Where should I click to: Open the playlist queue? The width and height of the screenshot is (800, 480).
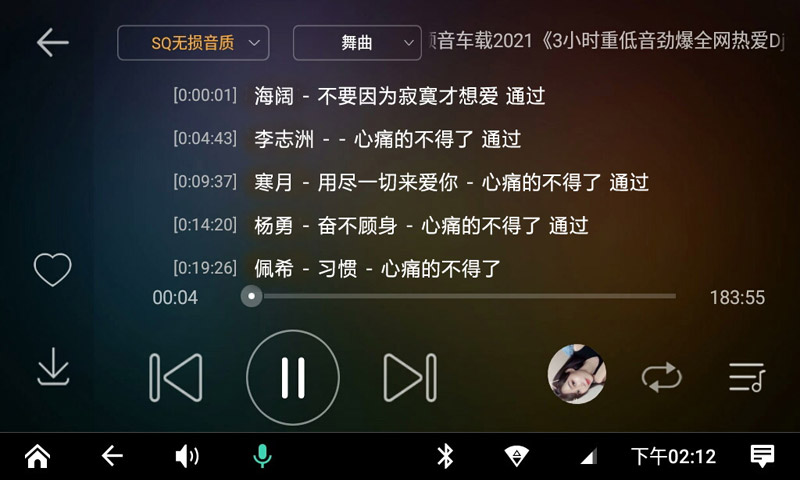coord(746,377)
